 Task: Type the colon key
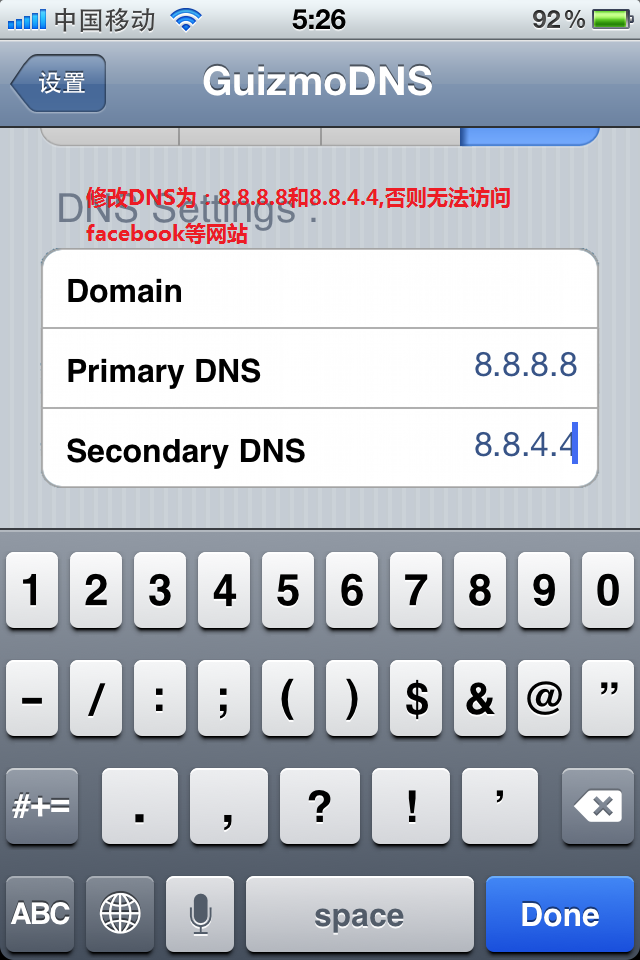[x=160, y=699]
